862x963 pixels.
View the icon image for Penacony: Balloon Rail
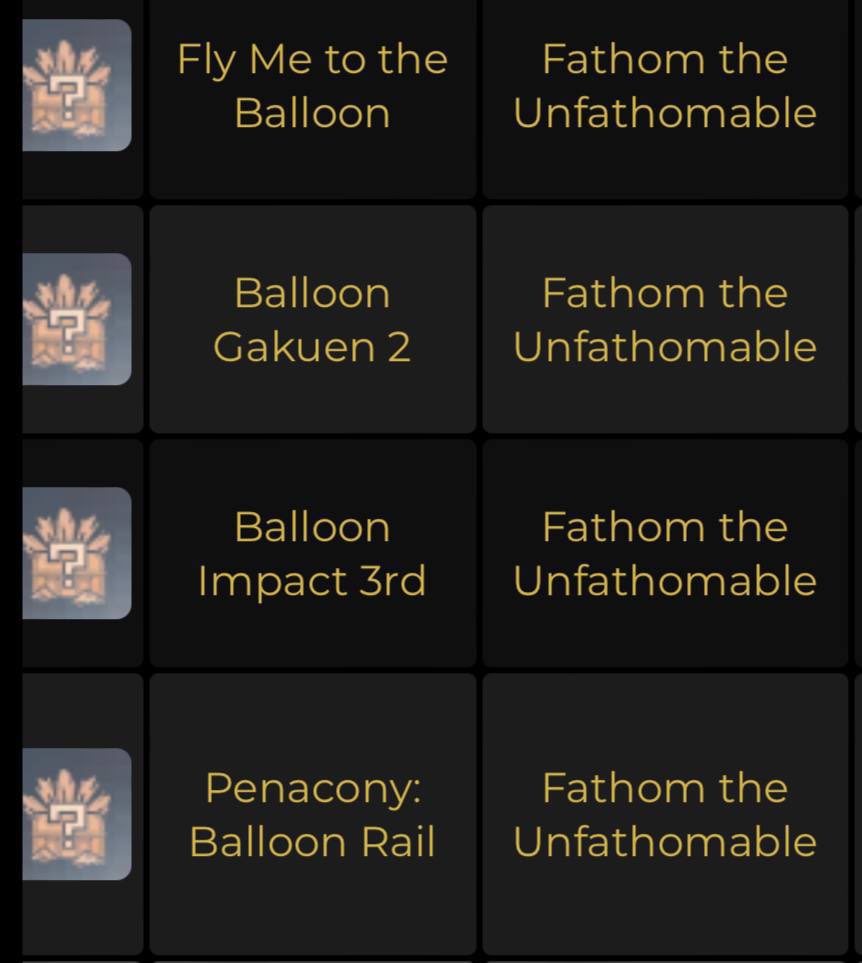pos(76,814)
